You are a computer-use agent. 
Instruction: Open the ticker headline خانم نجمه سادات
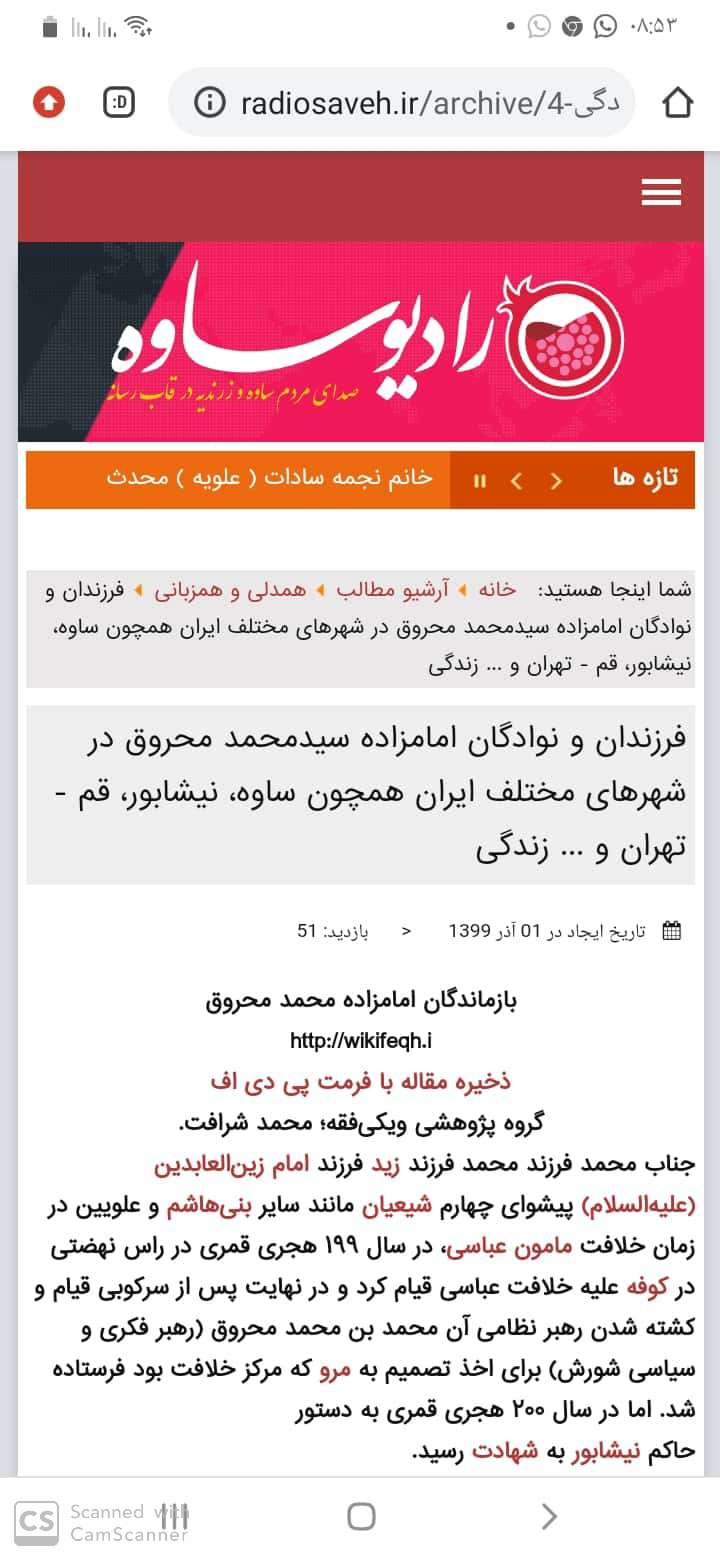pos(270,478)
